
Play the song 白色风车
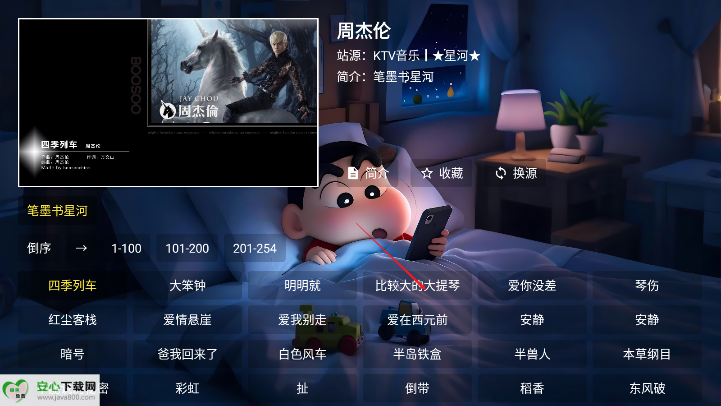point(302,354)
